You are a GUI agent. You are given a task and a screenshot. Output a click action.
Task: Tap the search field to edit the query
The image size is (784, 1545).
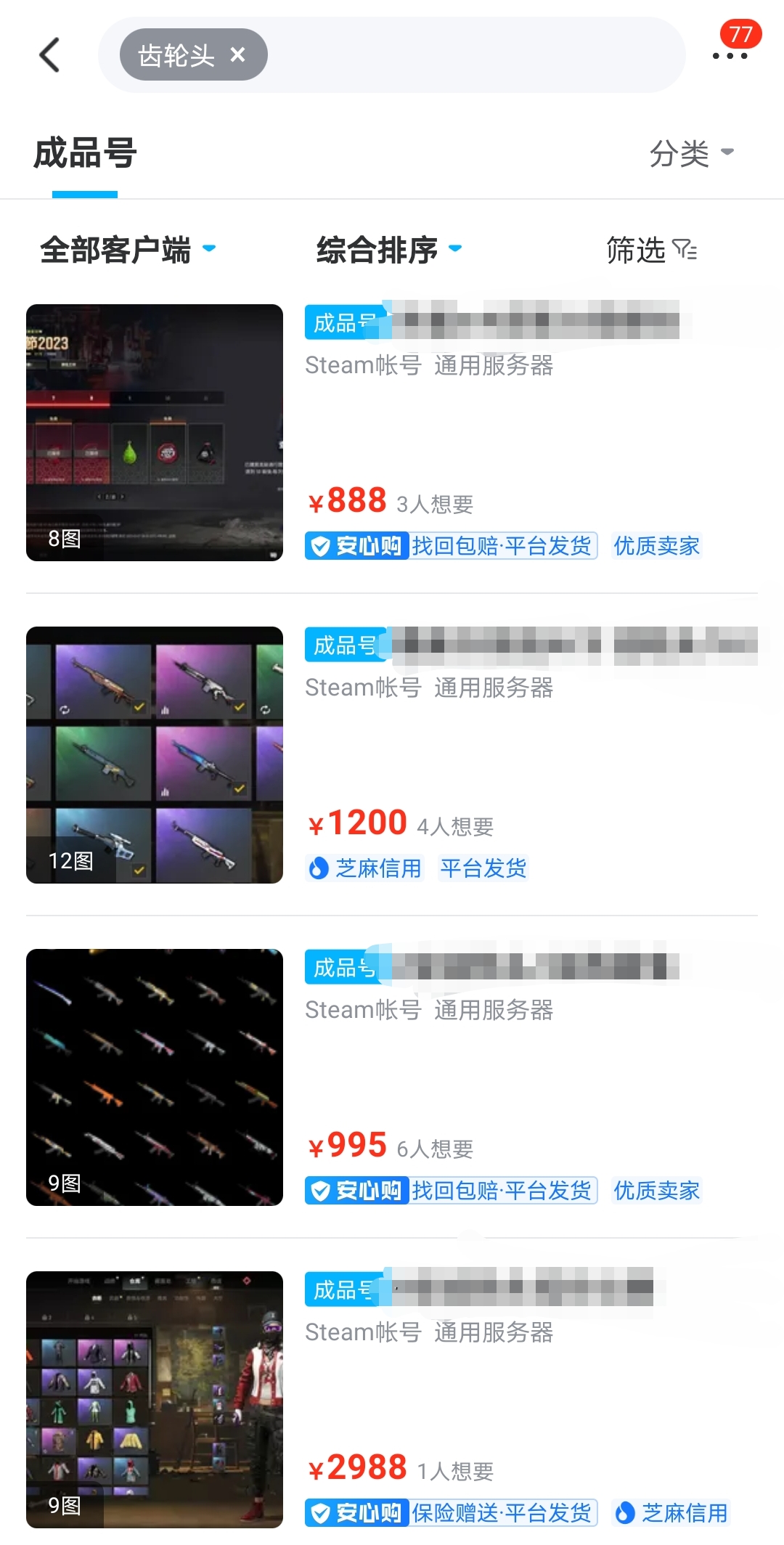pos(472,55)
